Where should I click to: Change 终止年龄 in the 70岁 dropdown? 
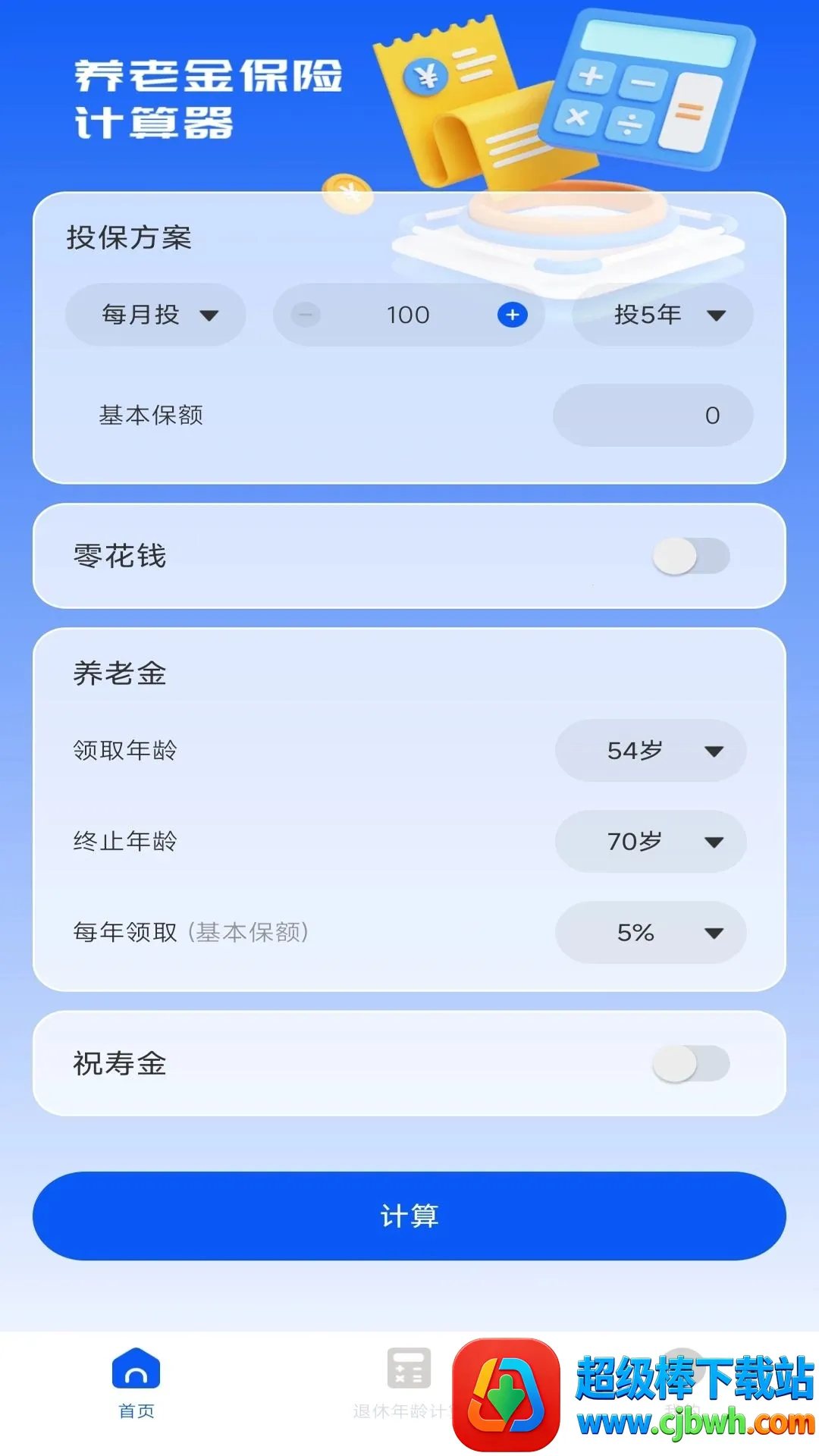(x=651, y=842)
